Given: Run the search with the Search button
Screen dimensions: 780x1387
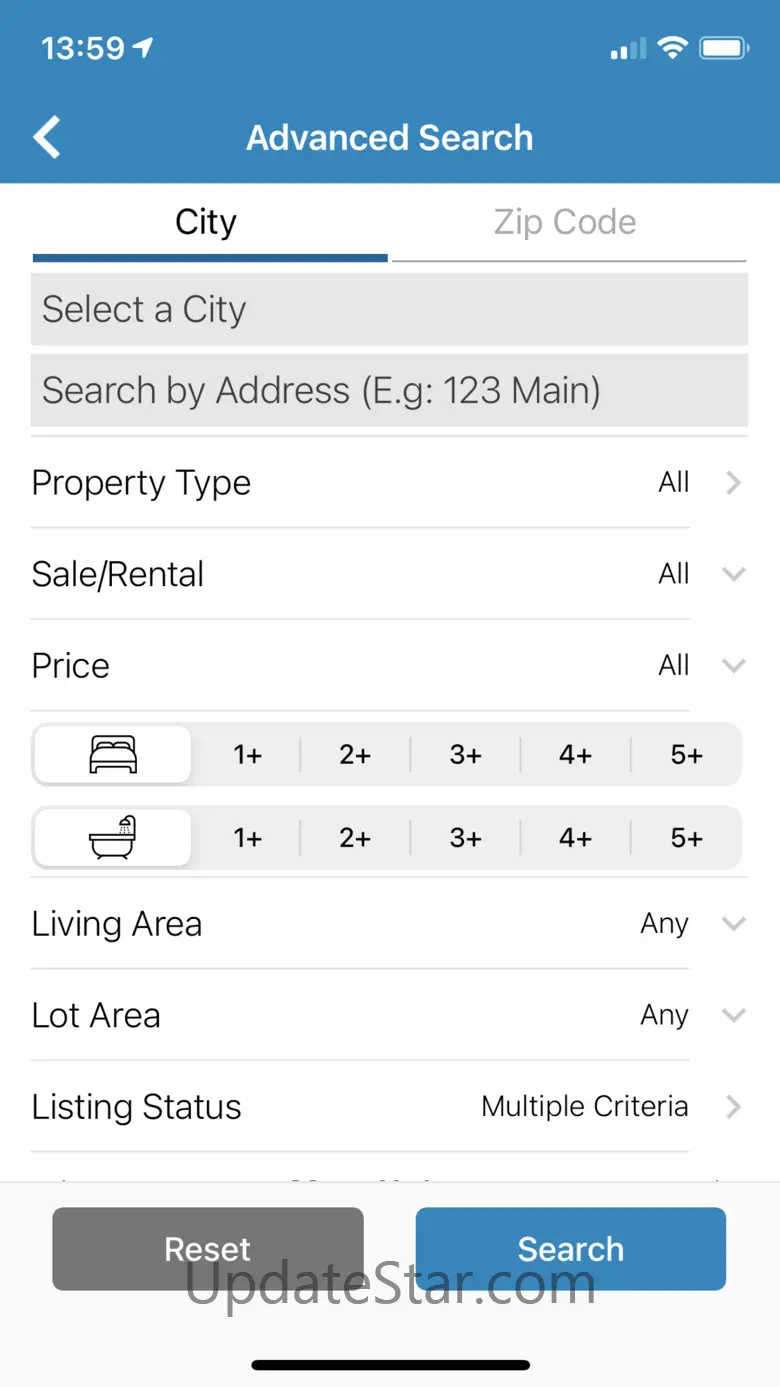Looking at the screenshot, I should (570, 1249).
